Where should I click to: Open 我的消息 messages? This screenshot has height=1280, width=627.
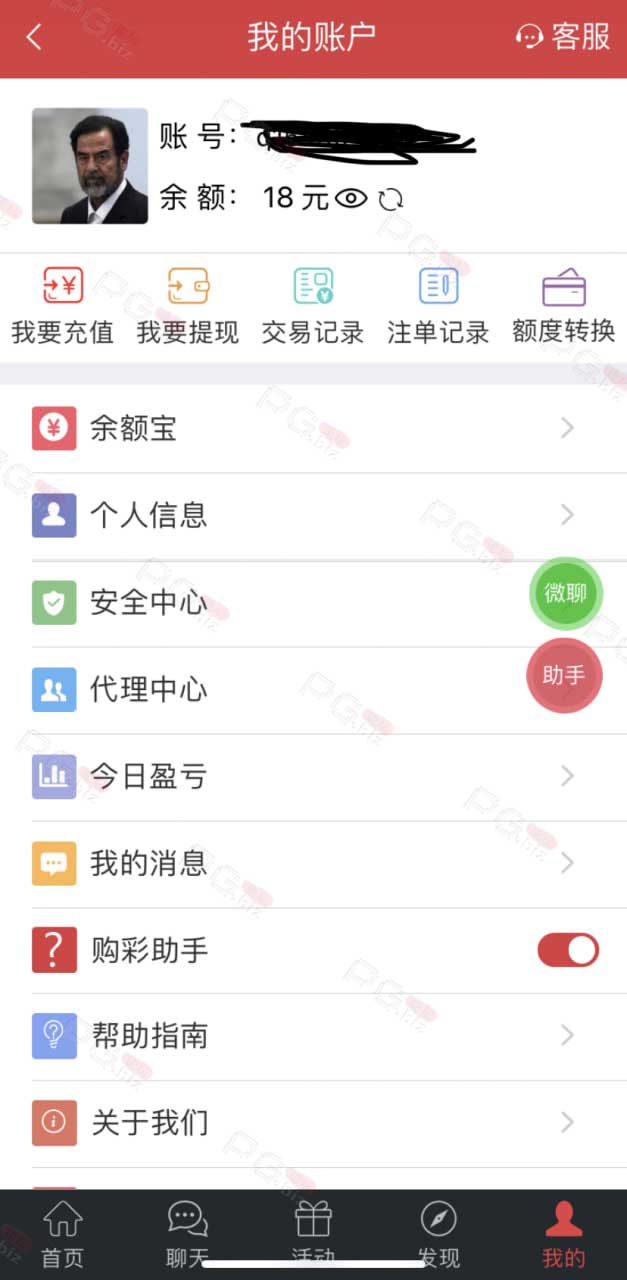pyautogui.click(x=313, y=864)
